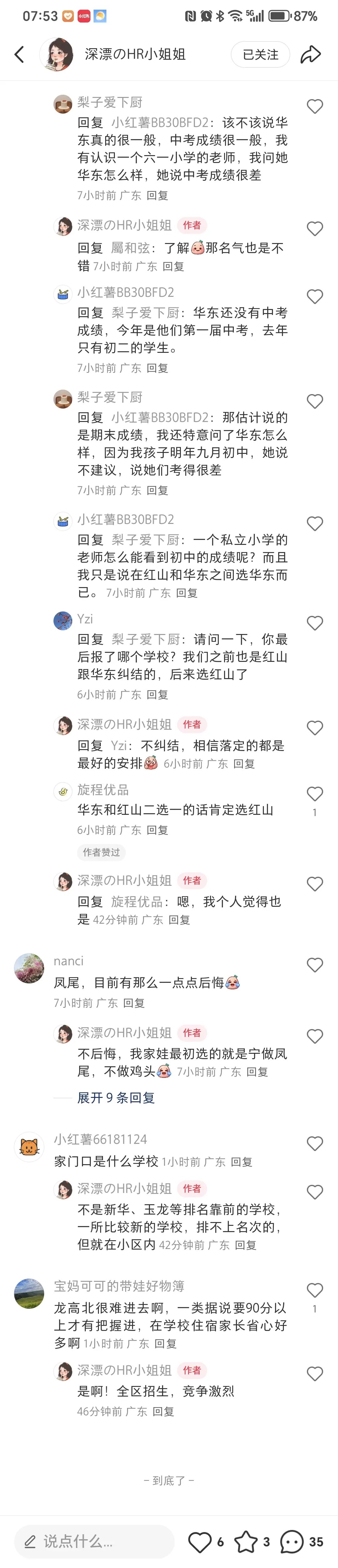The height and width of the screenshot is (1568, 338).
Task: Tap the 已关注 follow button
Action: (260, 55)
